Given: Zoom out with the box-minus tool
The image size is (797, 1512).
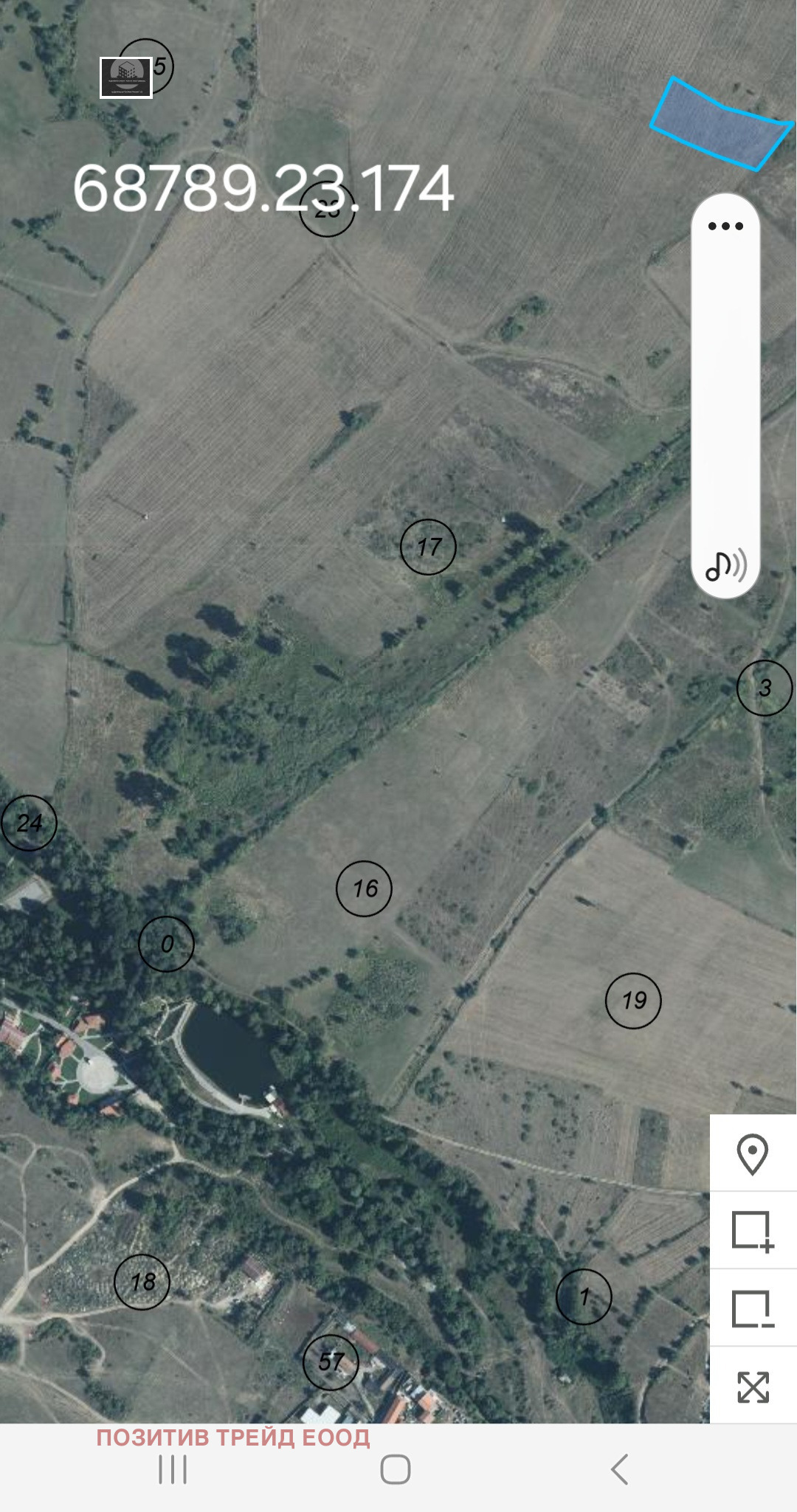Looking at the screenshot, I should point(753,1309).
